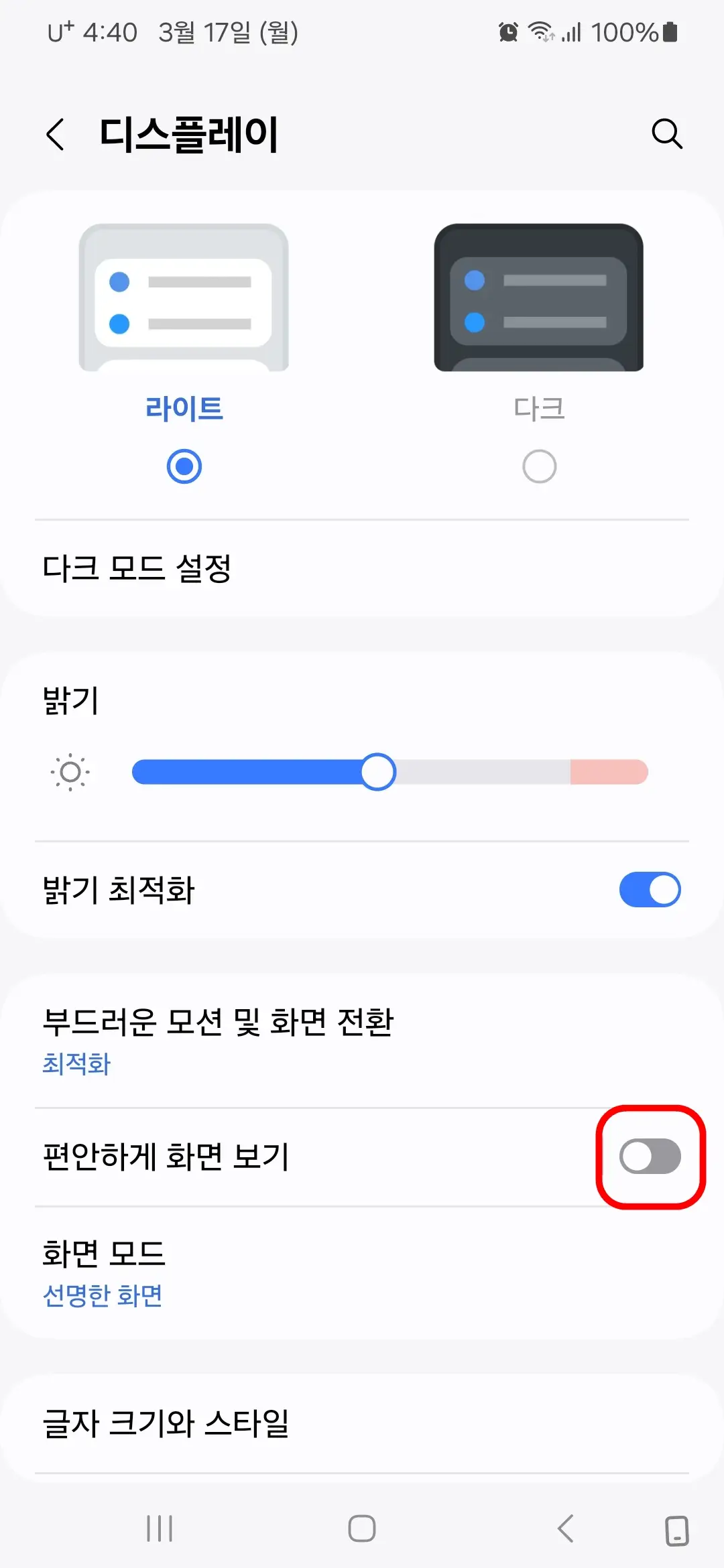Tap the home button in navigation bar
The width and height of the screenshot is (724, 1568).
click(362, 1530)
